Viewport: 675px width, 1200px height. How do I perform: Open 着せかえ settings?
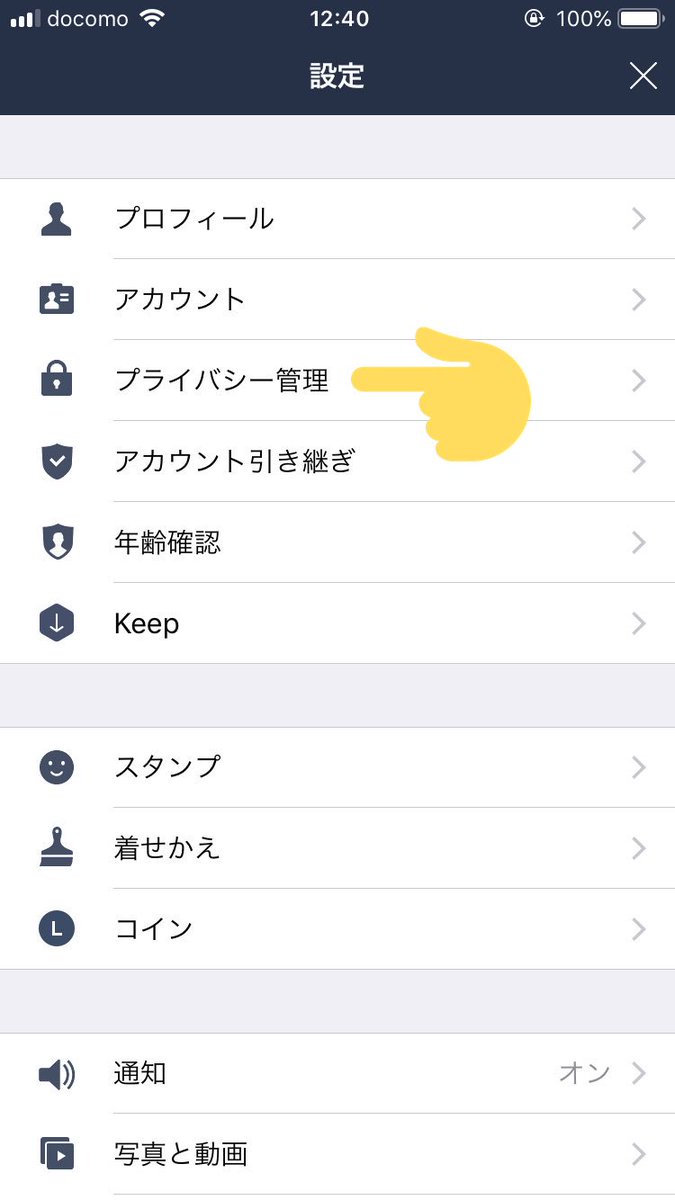coord(337,848)
